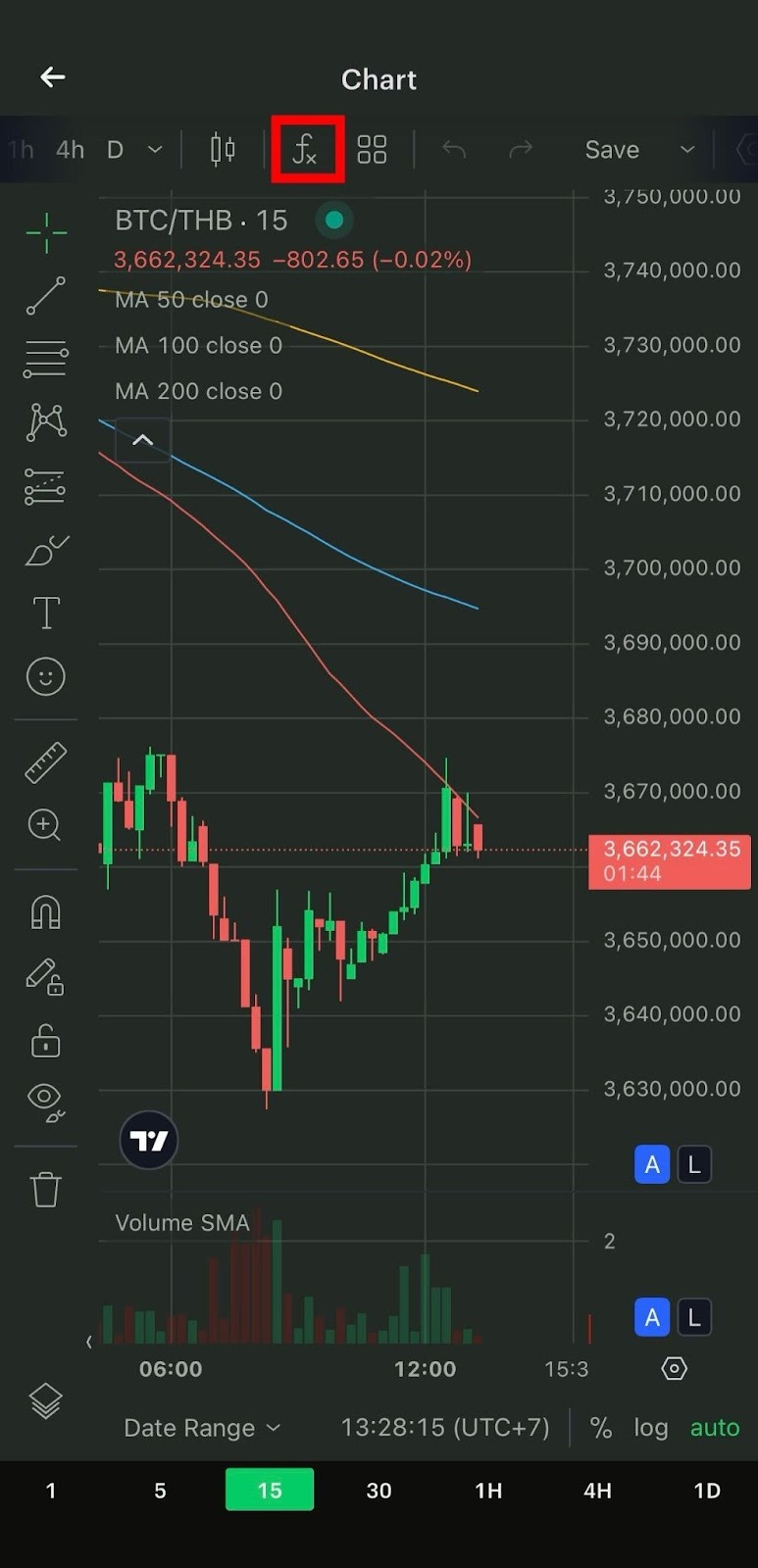Open the emoji sticker tool
Image resolution: width=758 pixels, height=1568 pixels.
(x=46, y=677)
